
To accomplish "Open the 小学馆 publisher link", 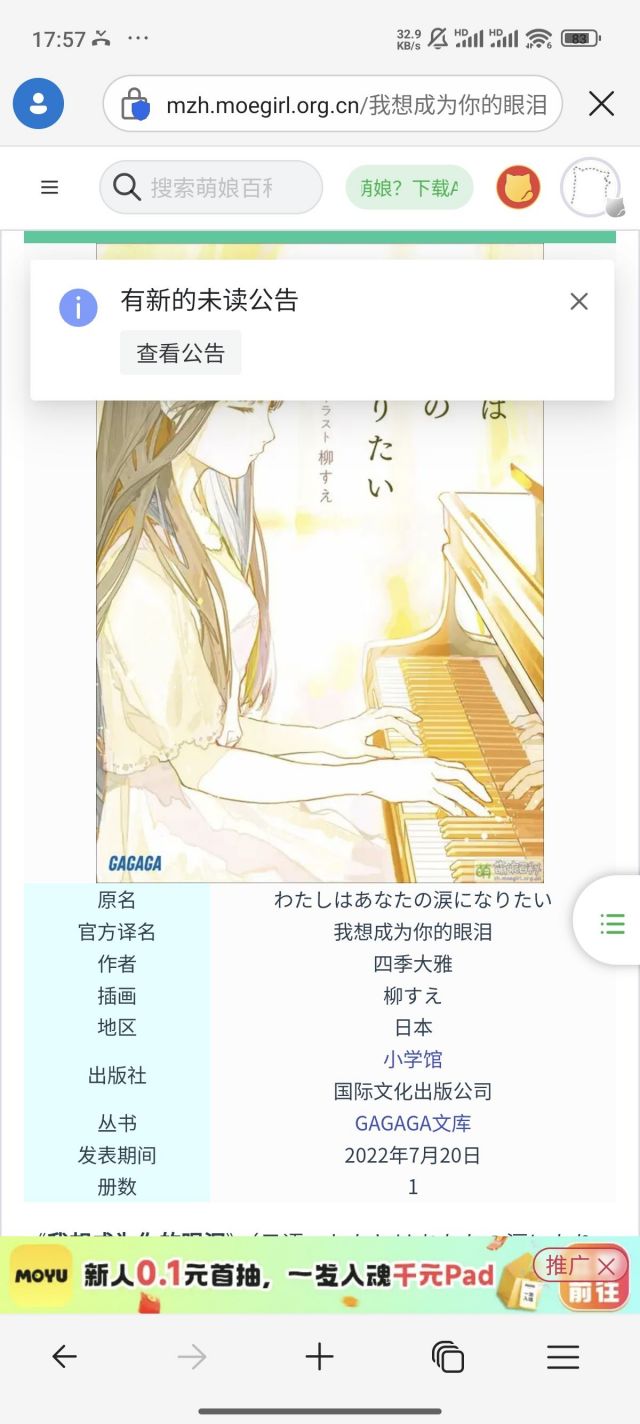I will (x=412, y=1059).
